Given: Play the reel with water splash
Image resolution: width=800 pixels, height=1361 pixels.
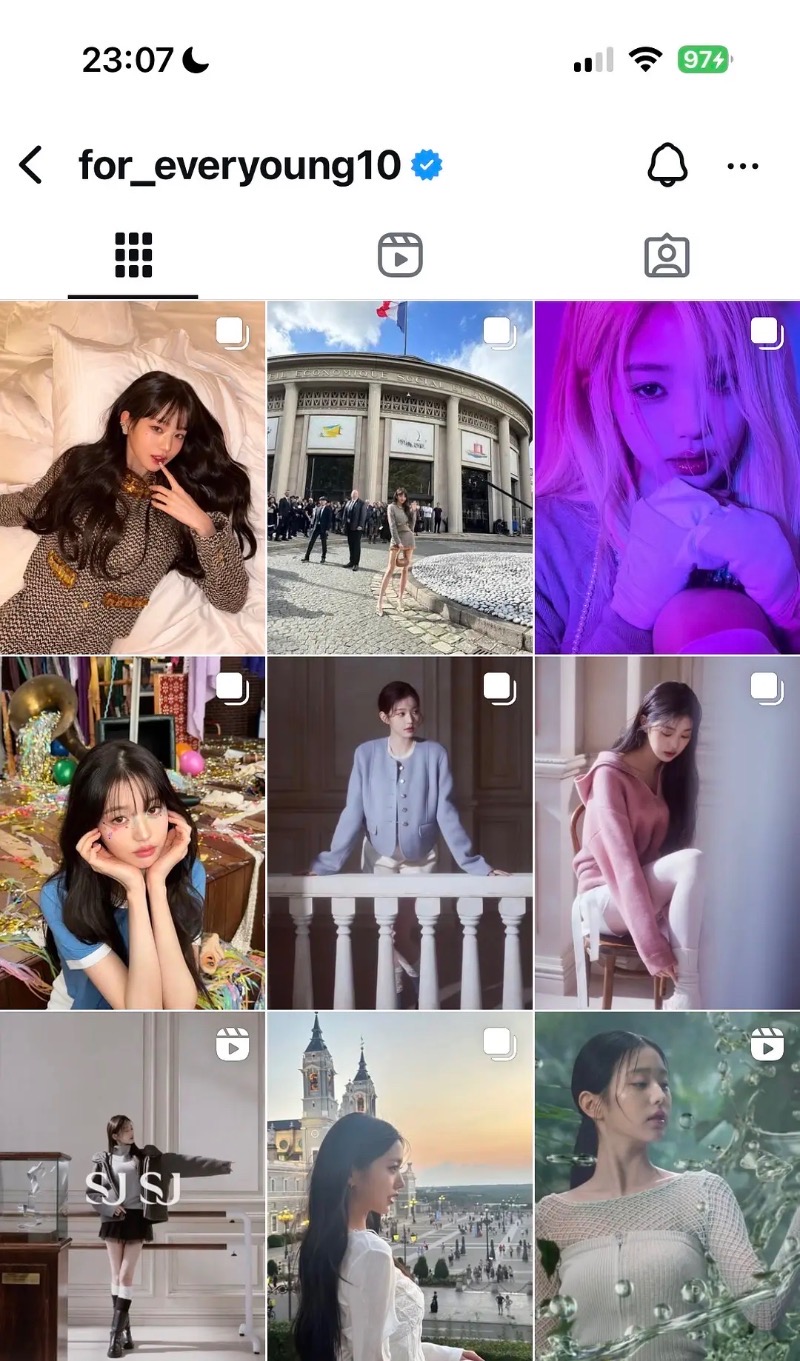Looking at the screenshot, I should coord(667,1187).
